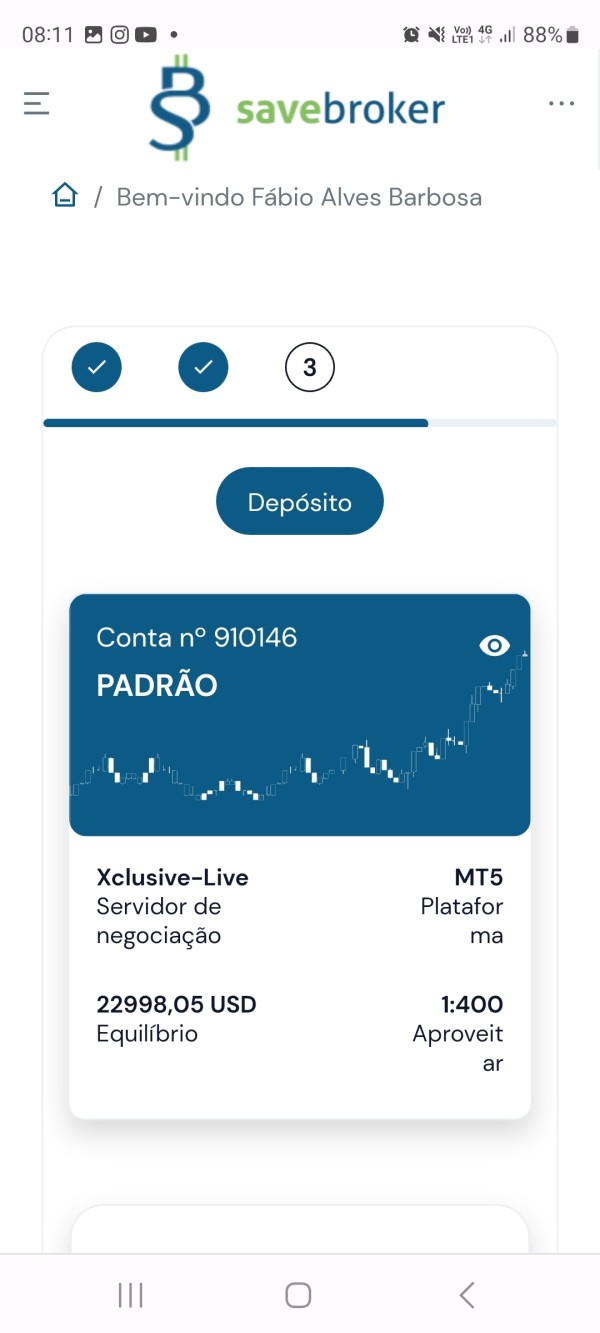Open recent apps from navigation bar
Image resolution: width=600 pixels, height=1333 pixels.
131,1295
